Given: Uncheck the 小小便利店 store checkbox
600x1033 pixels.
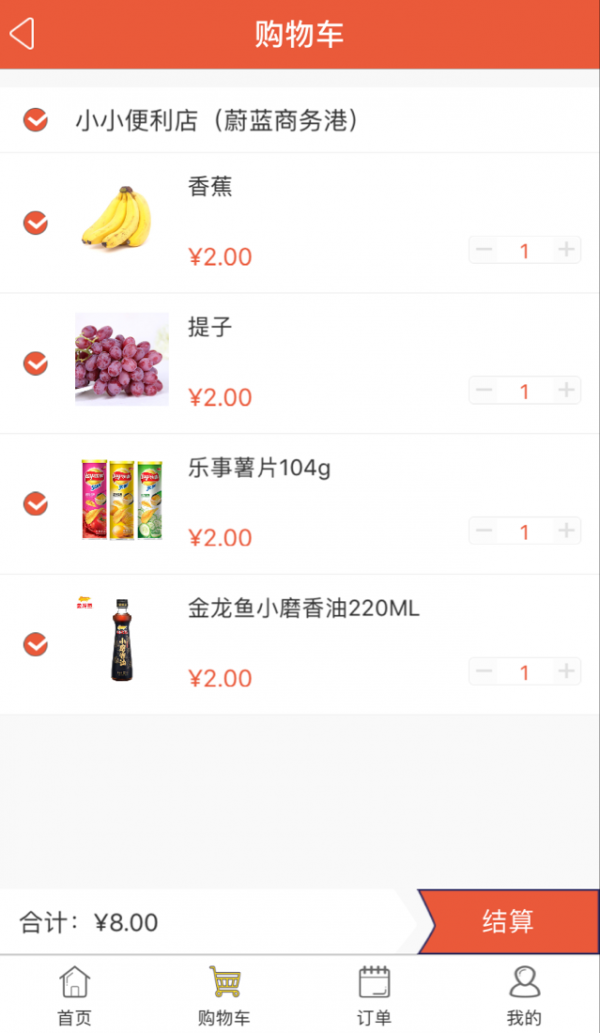Looking at the screenshot, I should [x=35, y=121].
